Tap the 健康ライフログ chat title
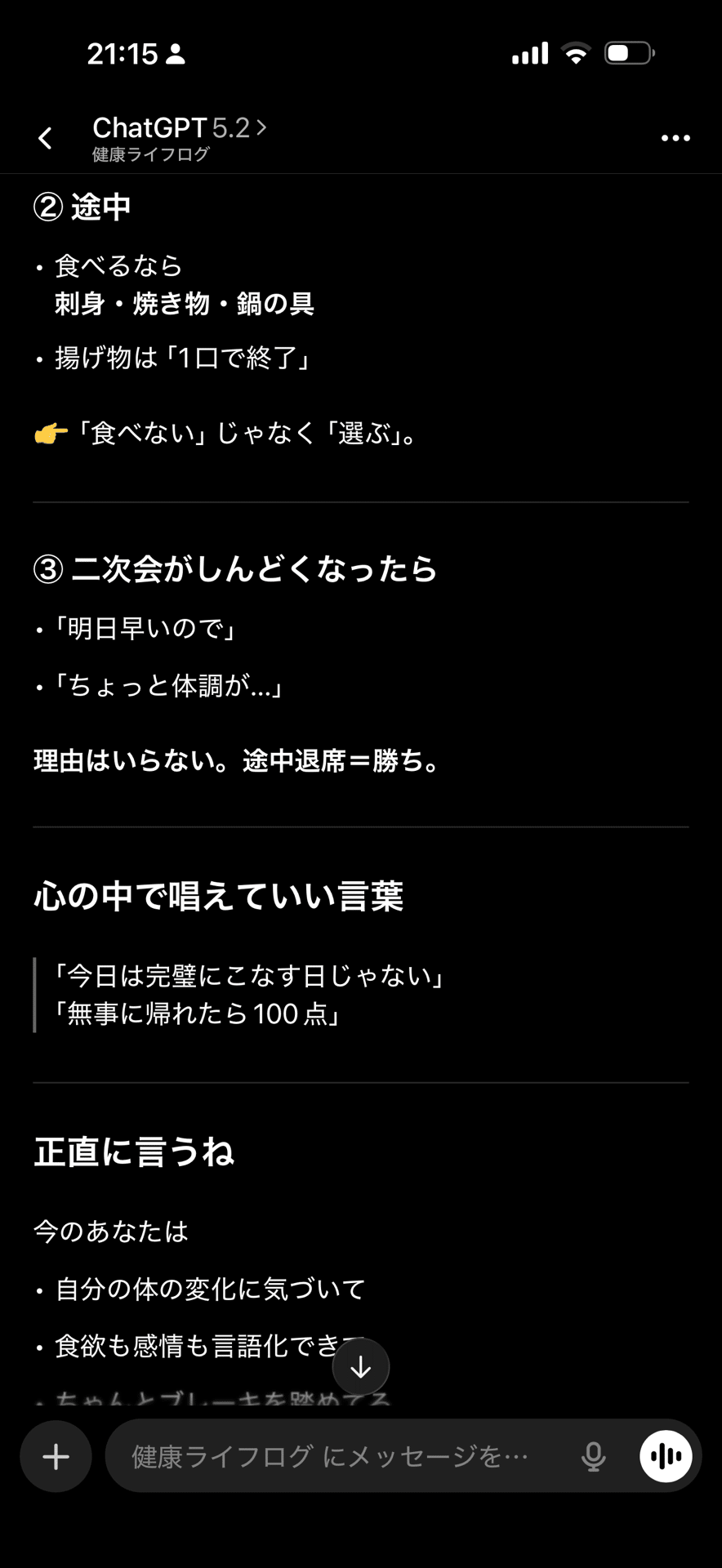The width and height of the screenshot is (722, 1568). click(x=151, y=154)
